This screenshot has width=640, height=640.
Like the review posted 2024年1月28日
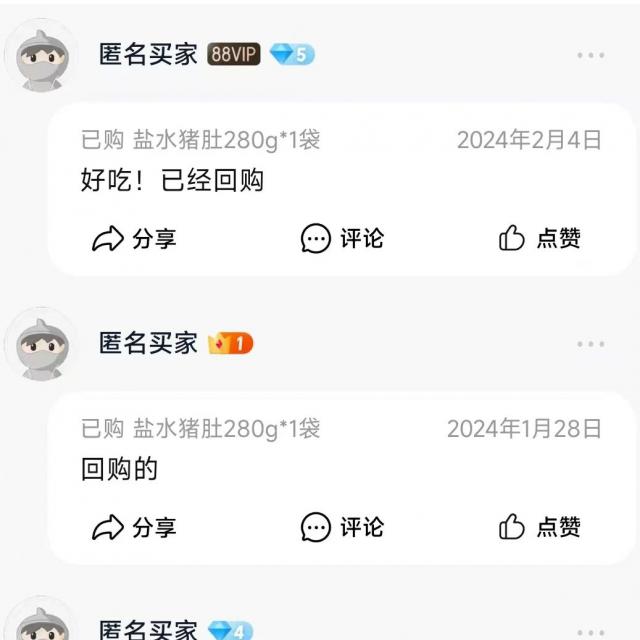[540, 527]
